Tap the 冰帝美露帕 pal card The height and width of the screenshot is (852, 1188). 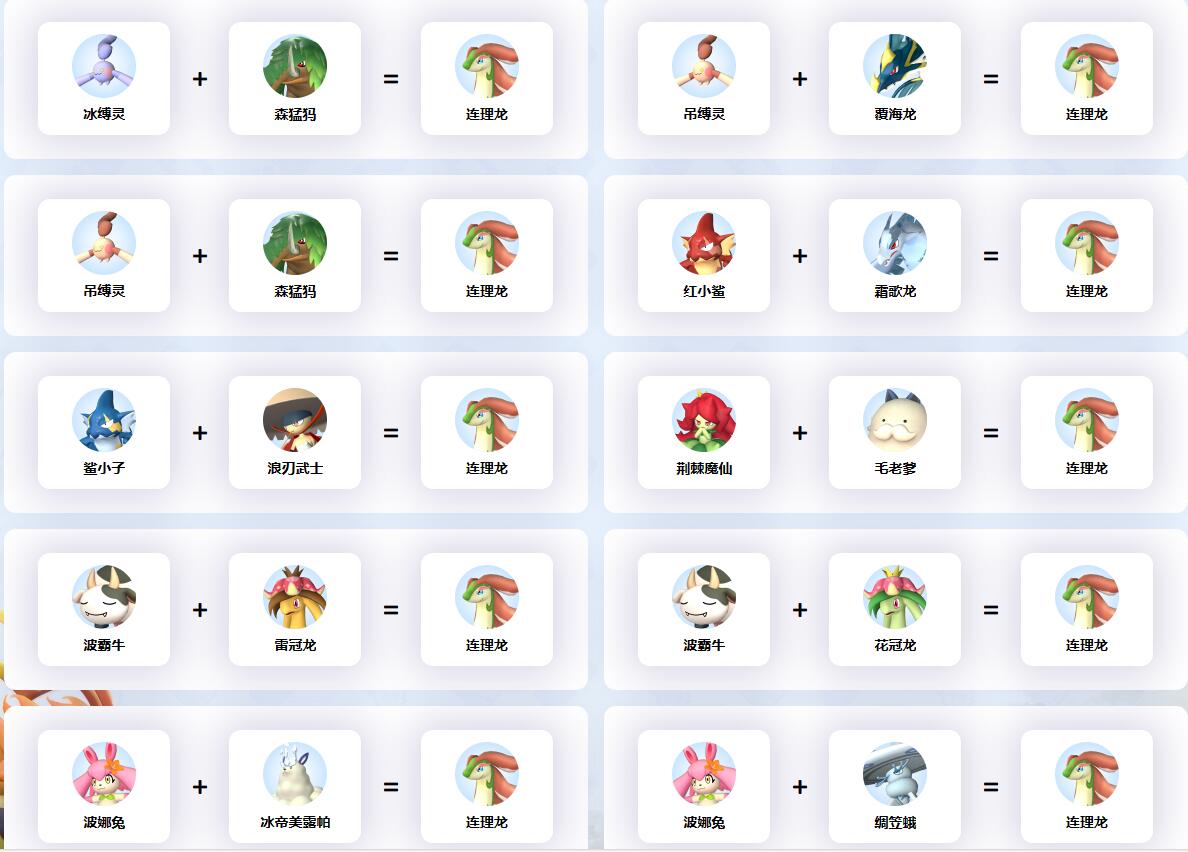[295, 786]
